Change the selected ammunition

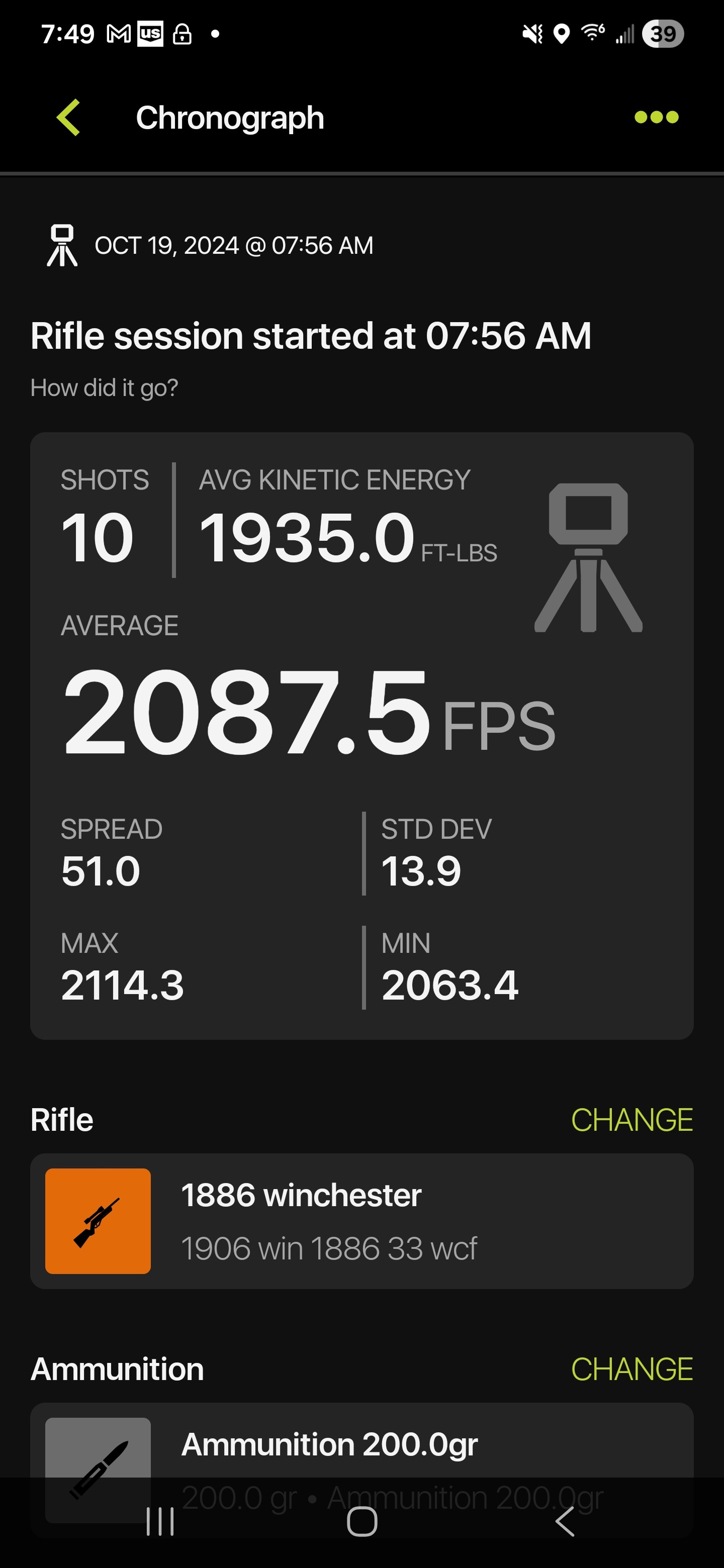(x=631, y=1369)
